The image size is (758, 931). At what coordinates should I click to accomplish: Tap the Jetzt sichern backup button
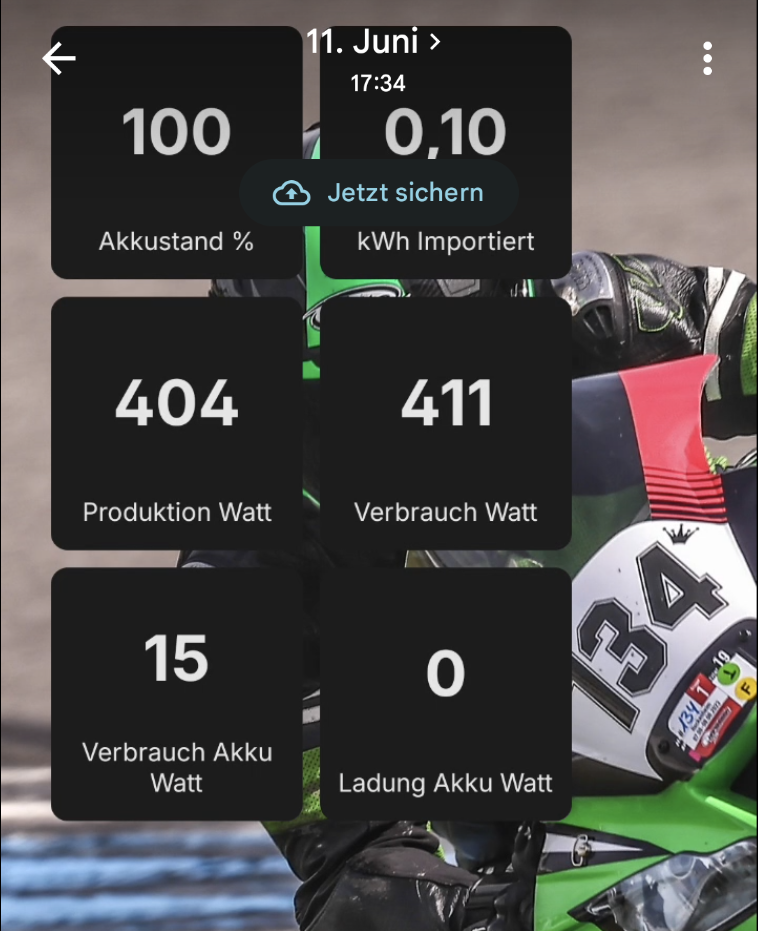[x=379, y=193]
